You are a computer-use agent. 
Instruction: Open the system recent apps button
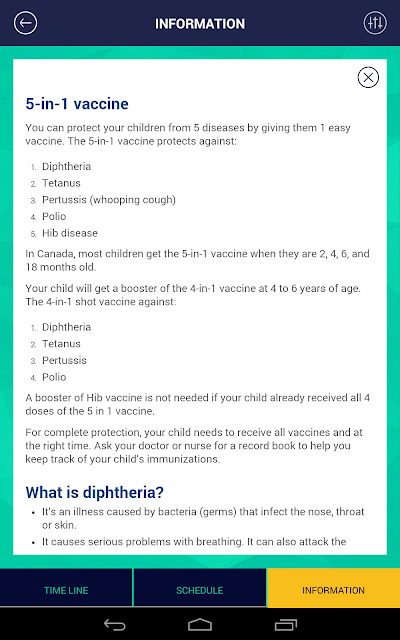pos(285,624)
